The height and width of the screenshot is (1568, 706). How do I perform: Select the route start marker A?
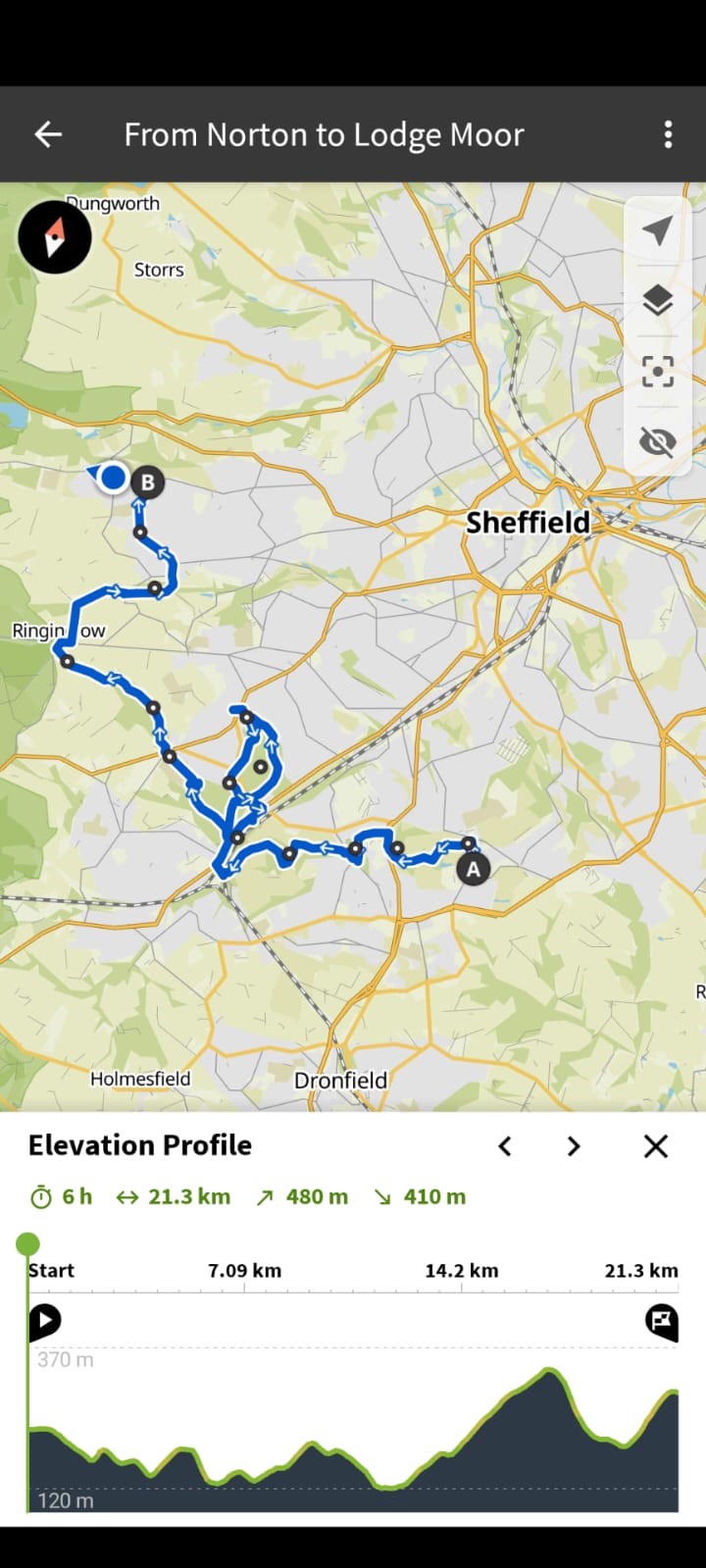pyautogui.click(x=474, y=869)
